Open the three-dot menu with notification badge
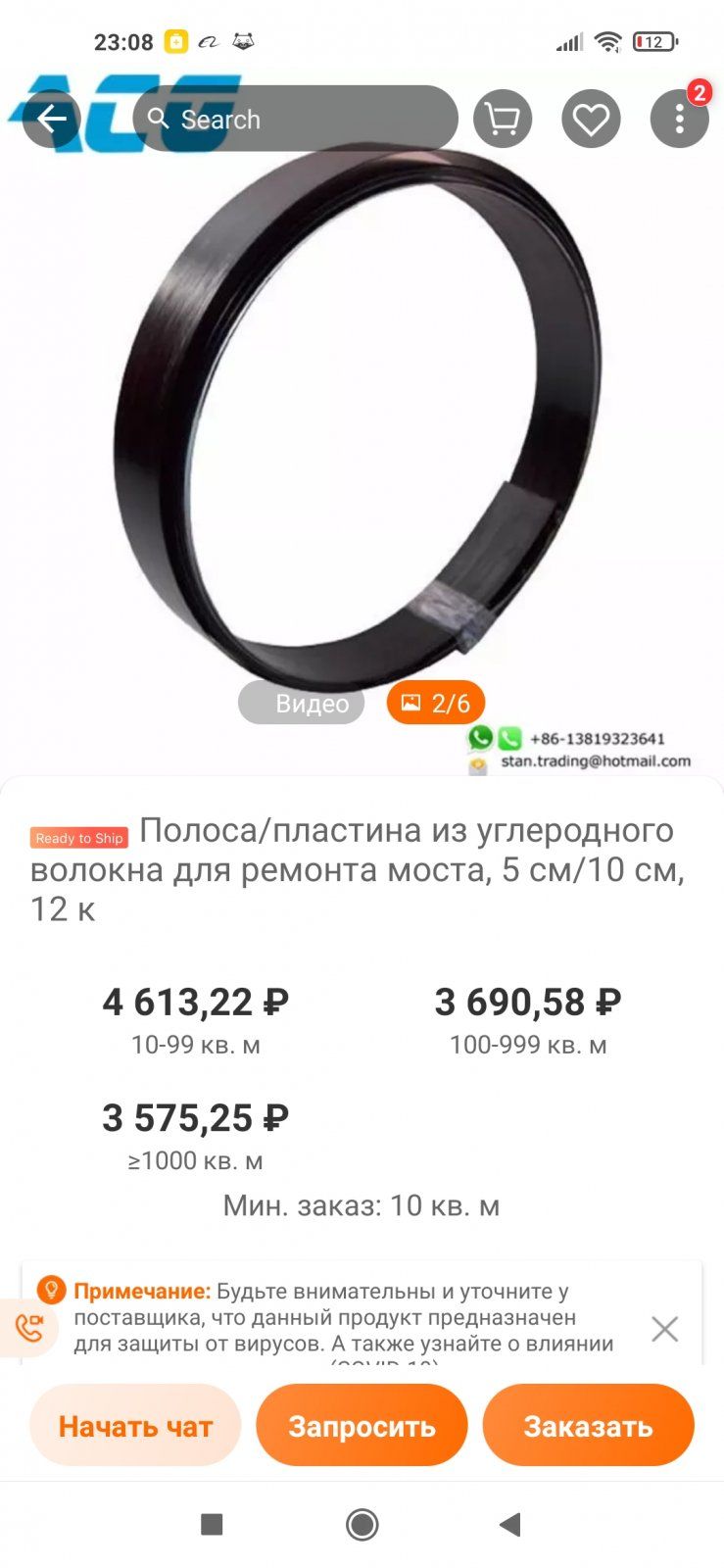Viewport: 724px width, 1568px height. click(x=678, y=119)
